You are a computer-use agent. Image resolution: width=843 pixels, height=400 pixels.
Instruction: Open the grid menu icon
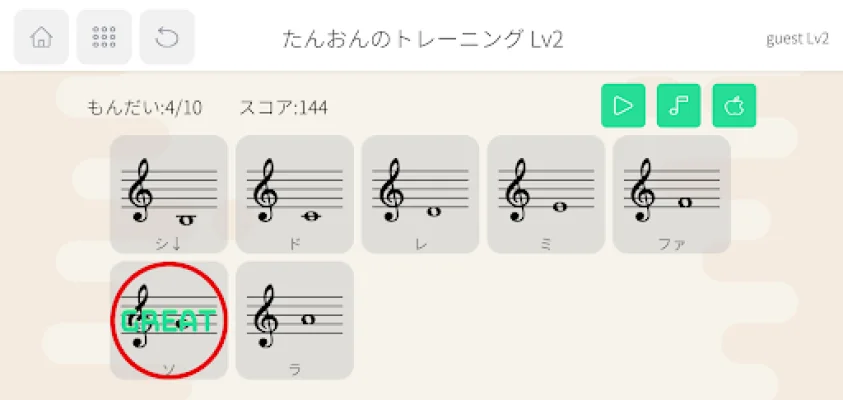pyautogui.click(x=104, y=37)
